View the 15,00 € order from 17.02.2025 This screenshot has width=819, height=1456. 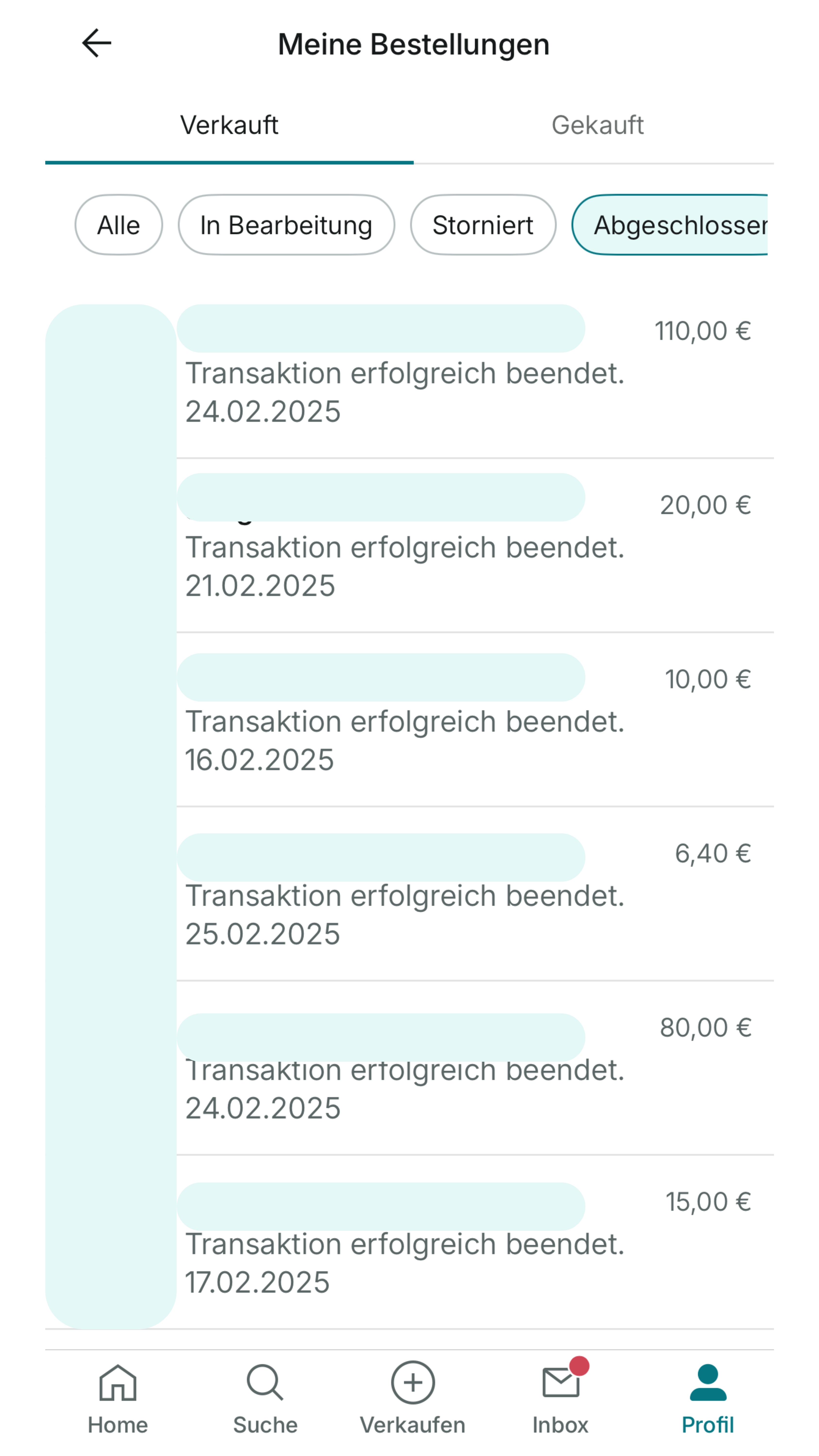coord(475,1242)
